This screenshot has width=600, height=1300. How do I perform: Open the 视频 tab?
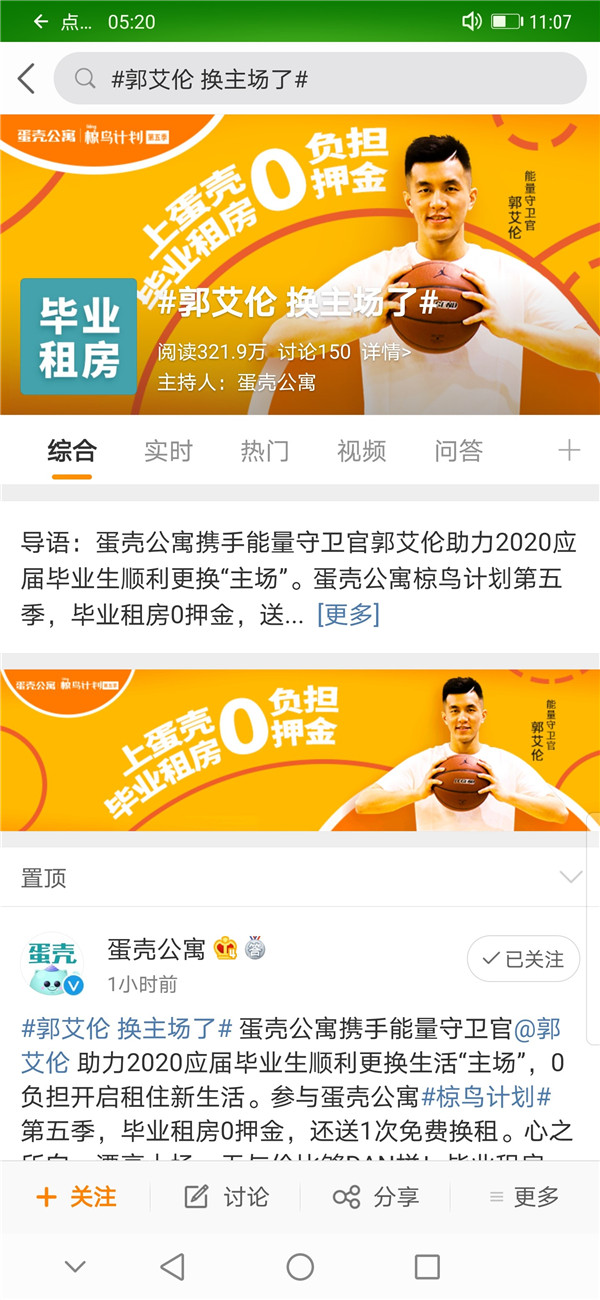pos(361,451)
